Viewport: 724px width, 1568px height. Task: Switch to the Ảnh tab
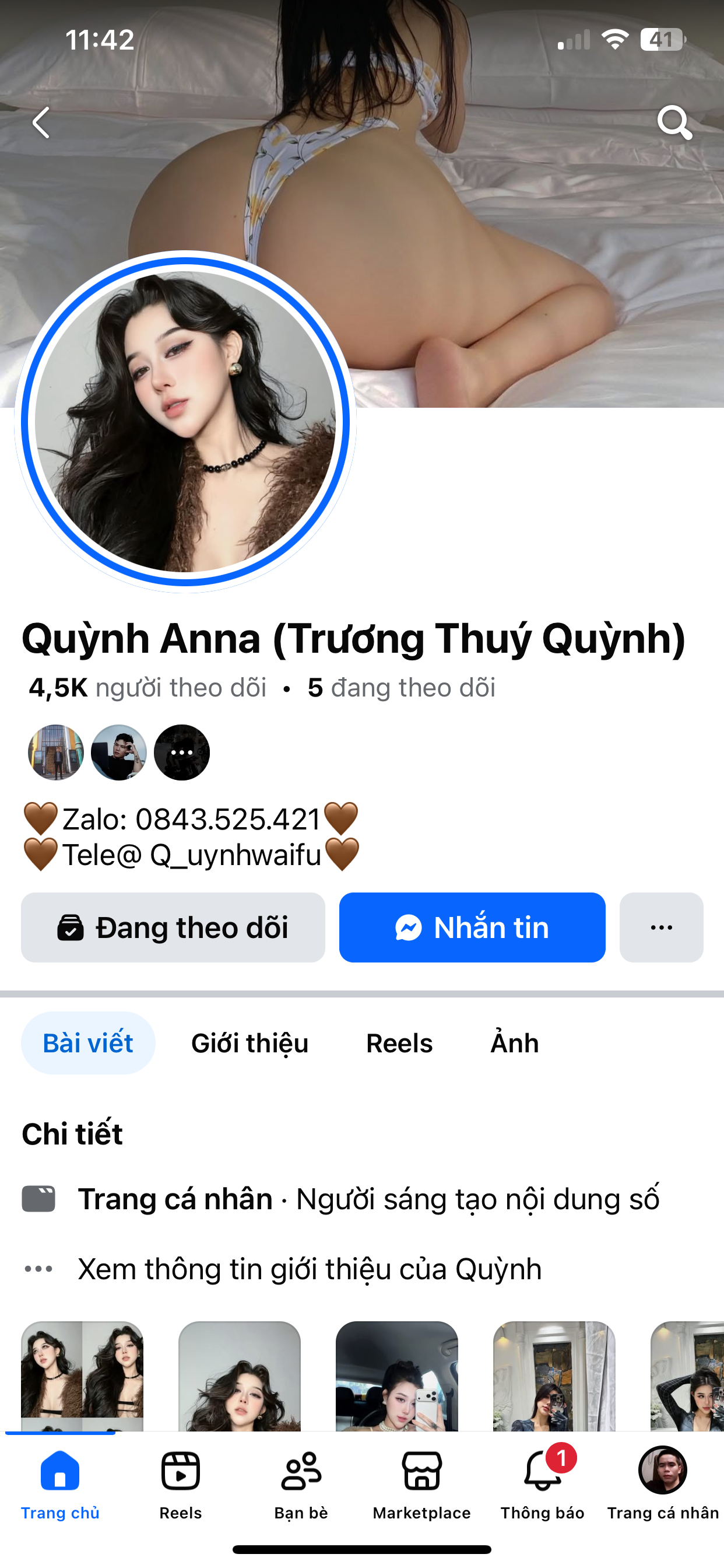pyautogui.click(x=515, y=1042)
